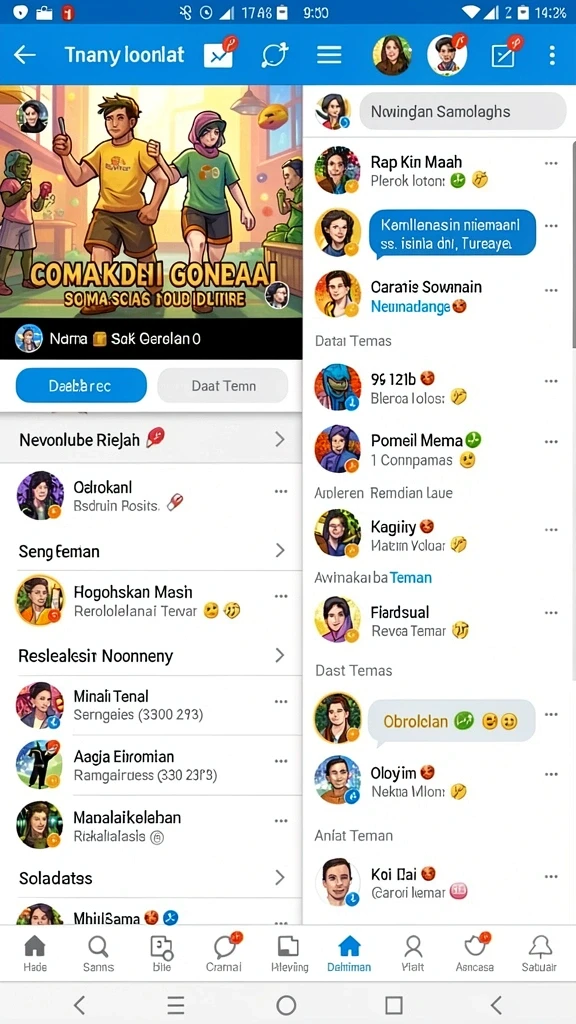The width and height of the screenshot is (576, 1024).
Task: Select the Daabbarec button
Action: (81, 385)
